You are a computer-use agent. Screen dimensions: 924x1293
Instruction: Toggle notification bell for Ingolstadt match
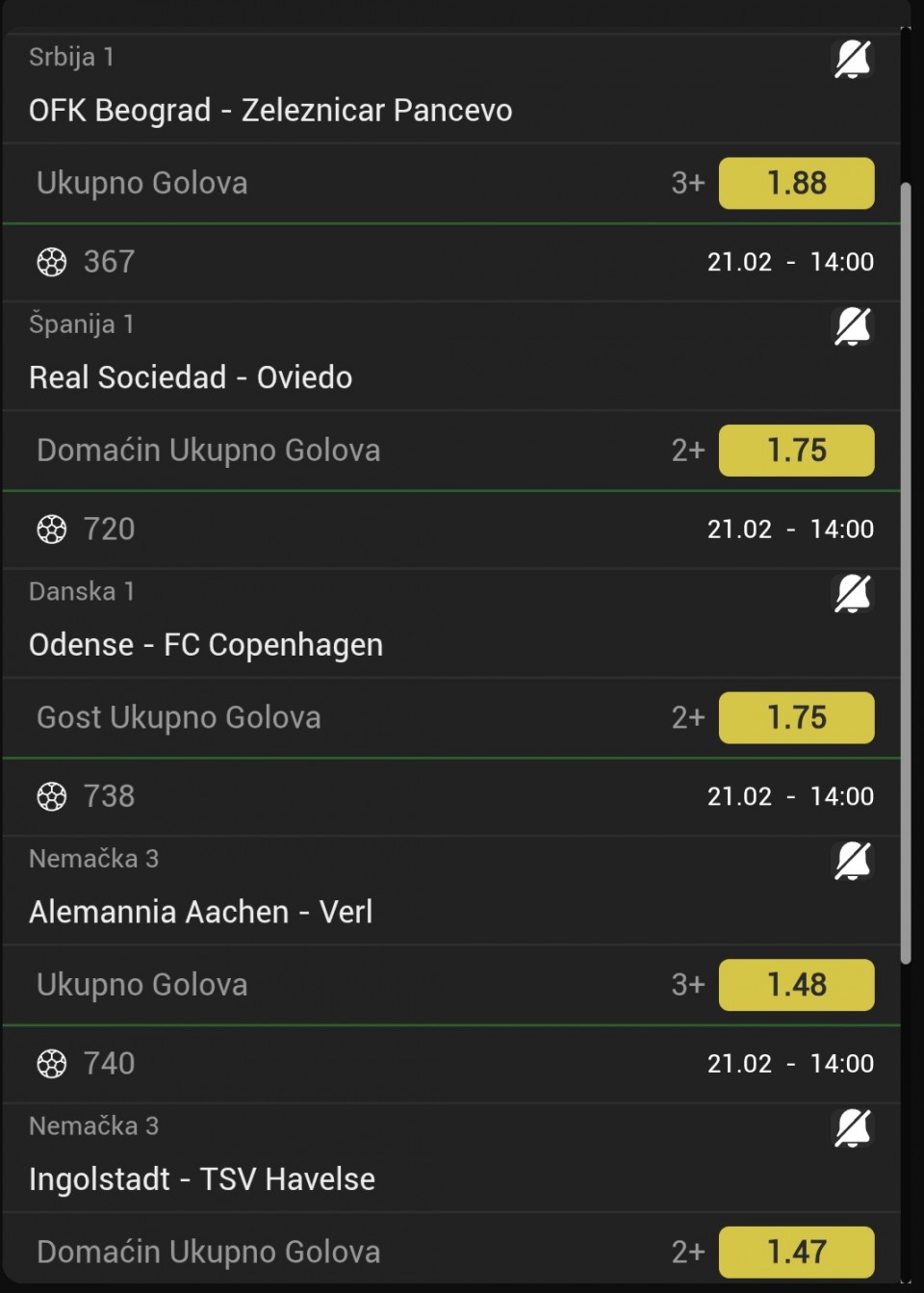pos(852,1128)
